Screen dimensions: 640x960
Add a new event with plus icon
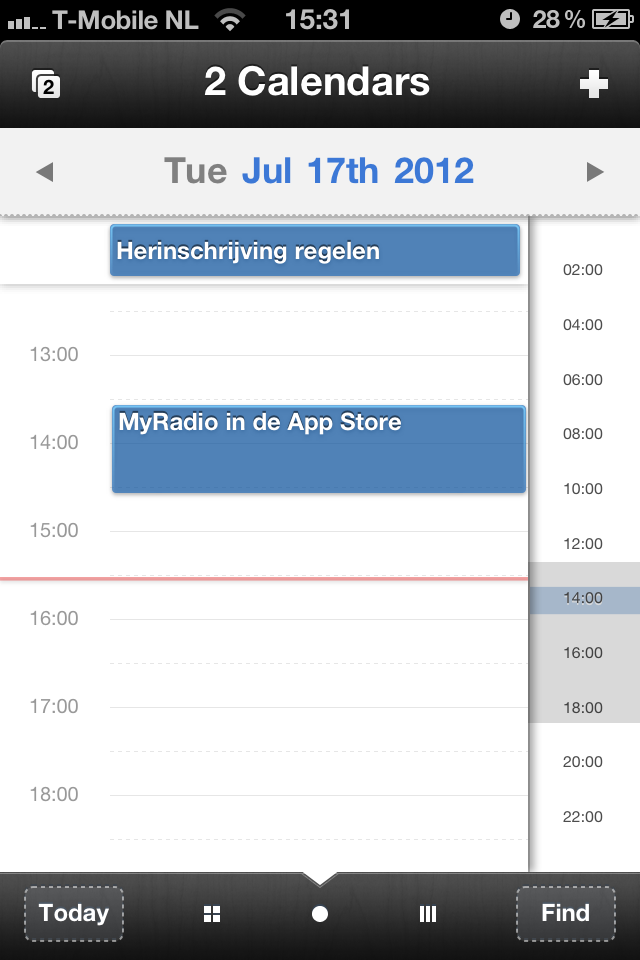point(593,84)
